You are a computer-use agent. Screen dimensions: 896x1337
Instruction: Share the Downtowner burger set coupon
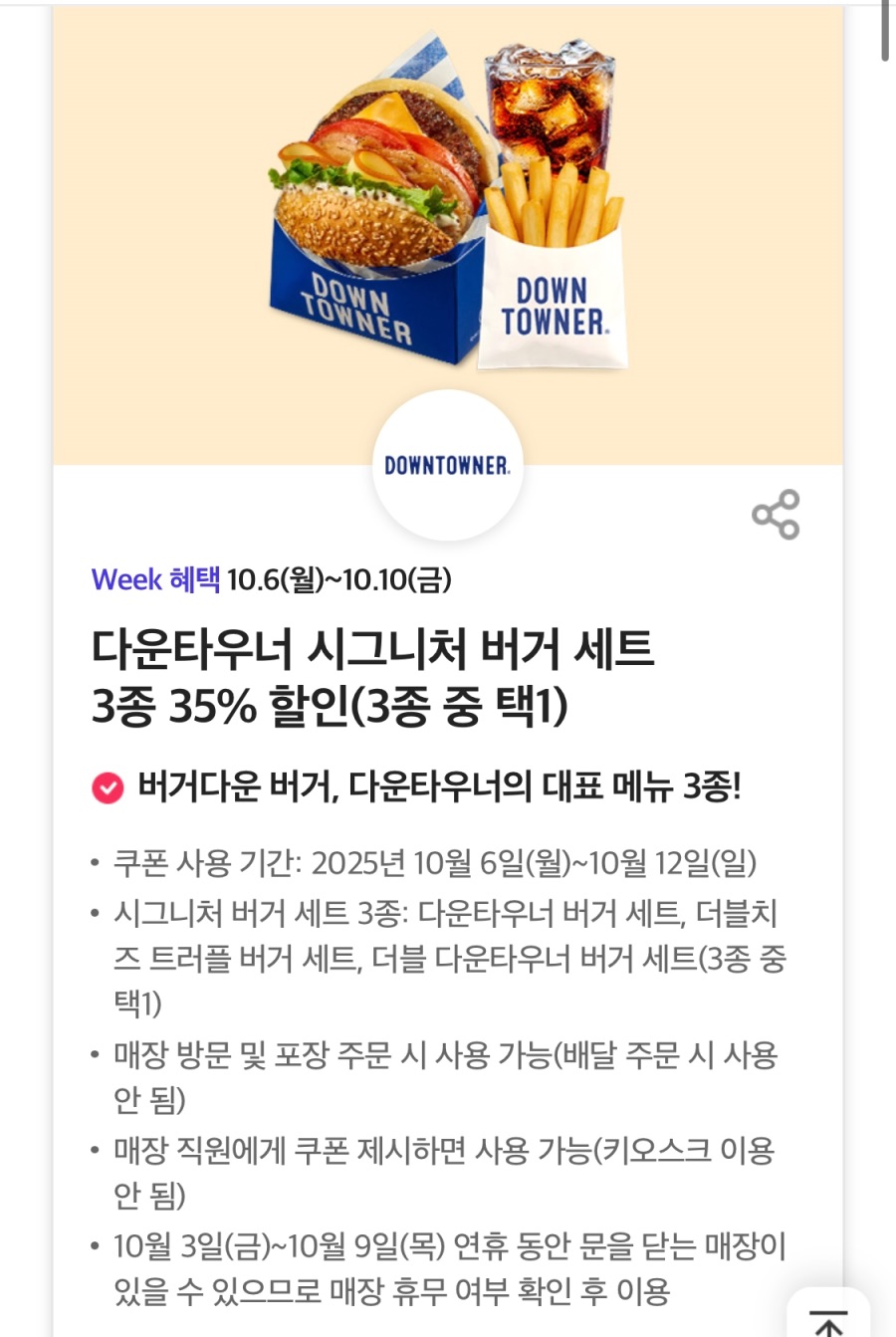[x=776, y=515]
